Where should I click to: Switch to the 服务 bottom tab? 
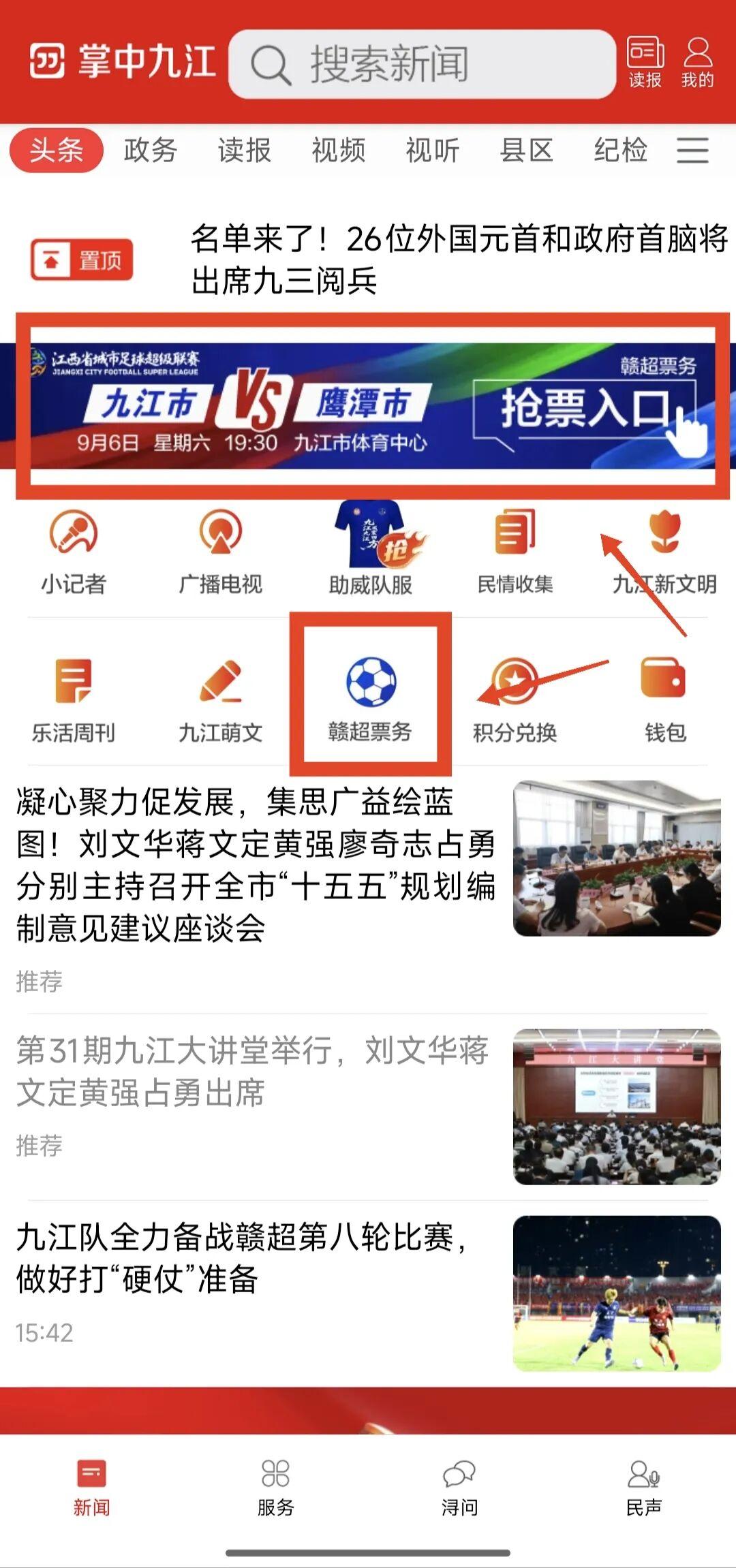click(x=275, y=1488)
